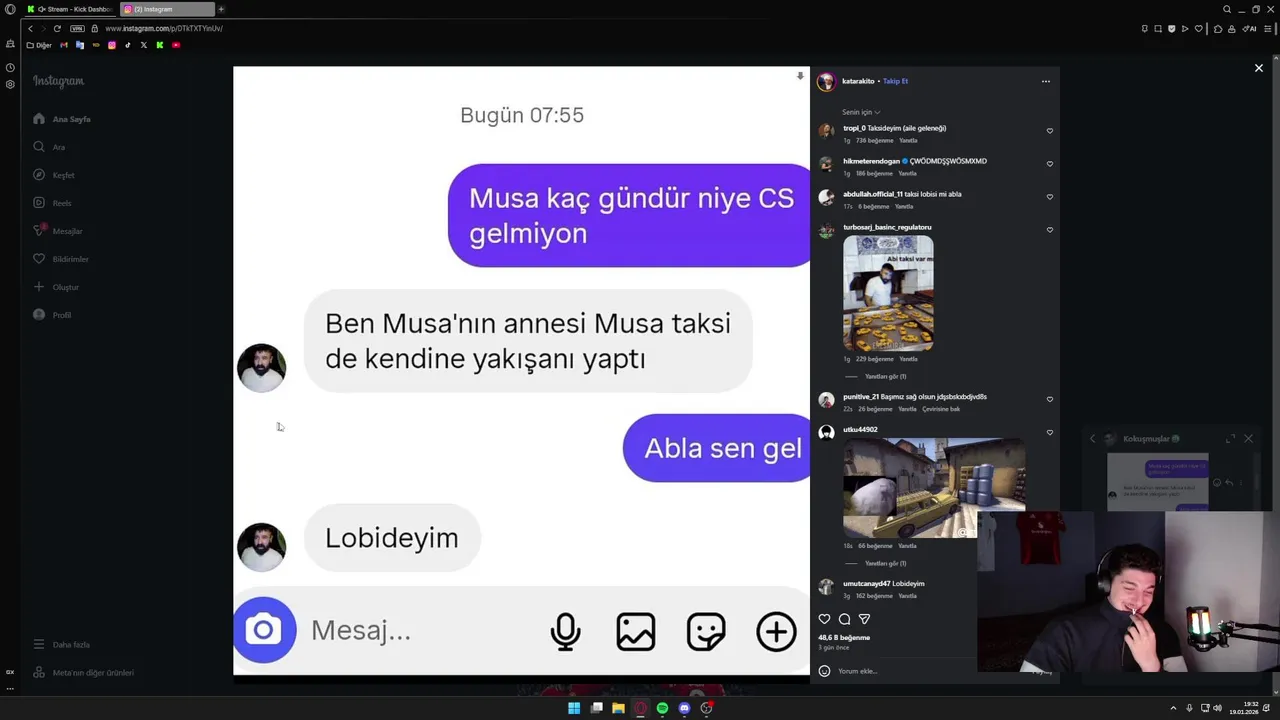The height and width of the screenshot is (720, 1280).
Task: Open Mesajlar inbox
Action: pyautogui.click(x=67, y=231)
